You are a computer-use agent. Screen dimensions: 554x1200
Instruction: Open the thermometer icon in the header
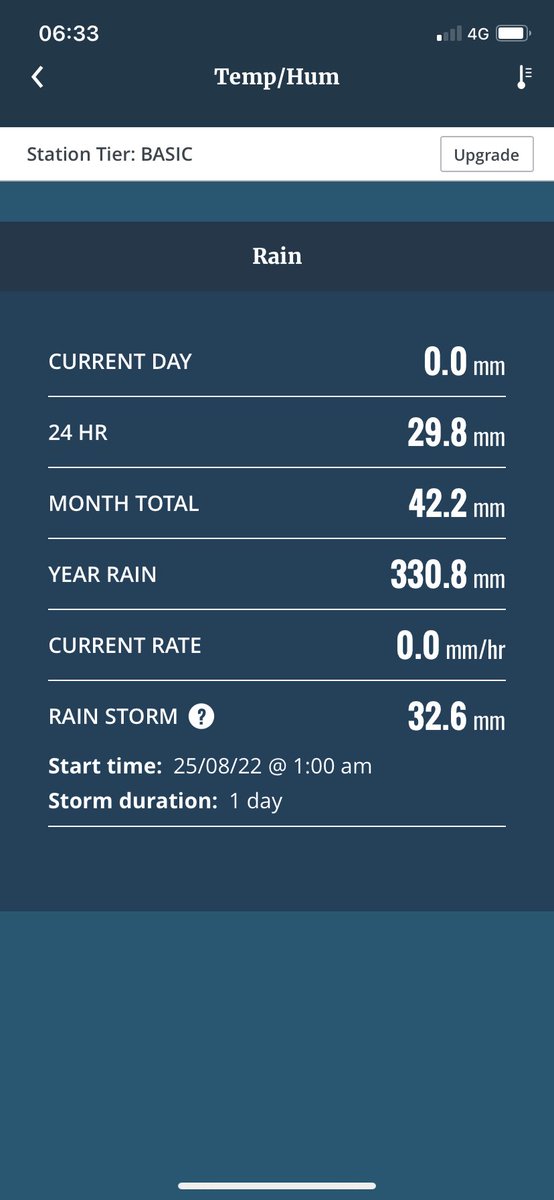[x=522, y=77]
